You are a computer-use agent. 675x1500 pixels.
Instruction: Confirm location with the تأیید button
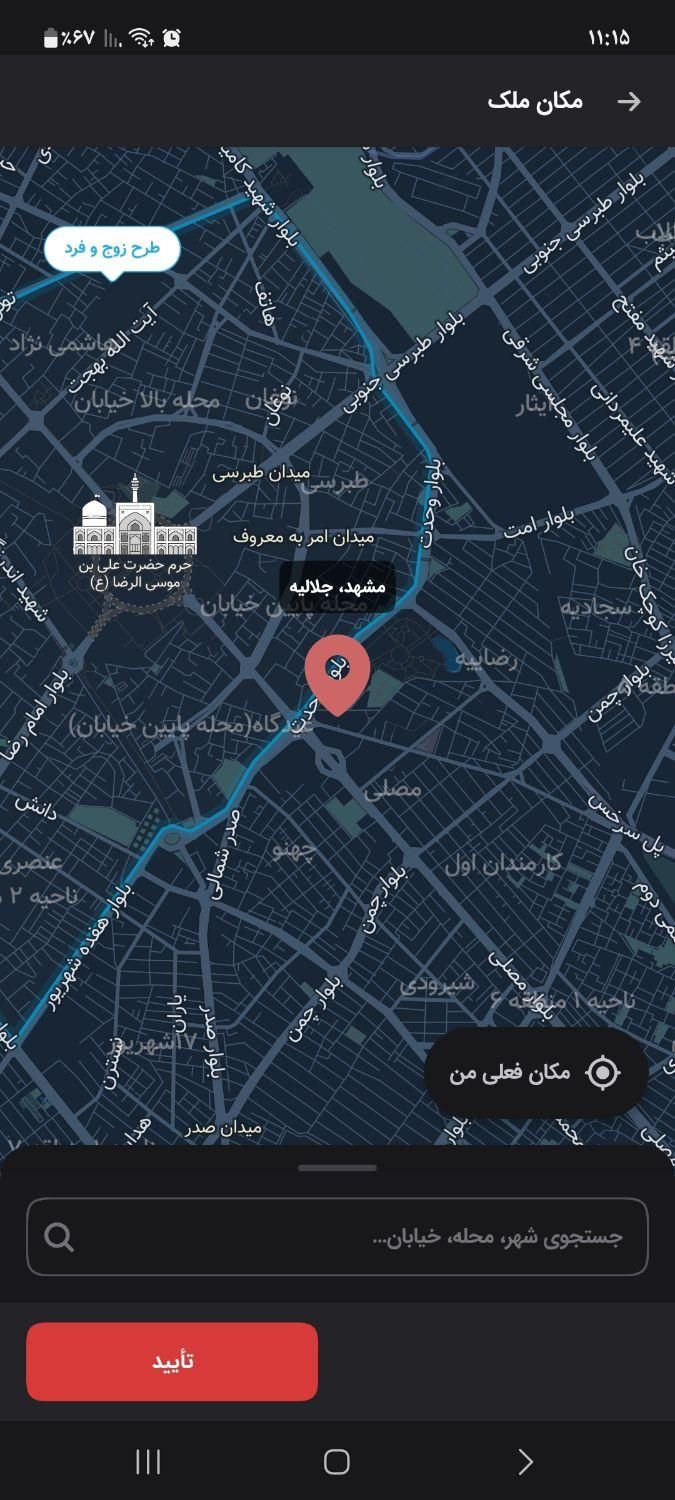pyautogui.click(x=172, y=1361)
